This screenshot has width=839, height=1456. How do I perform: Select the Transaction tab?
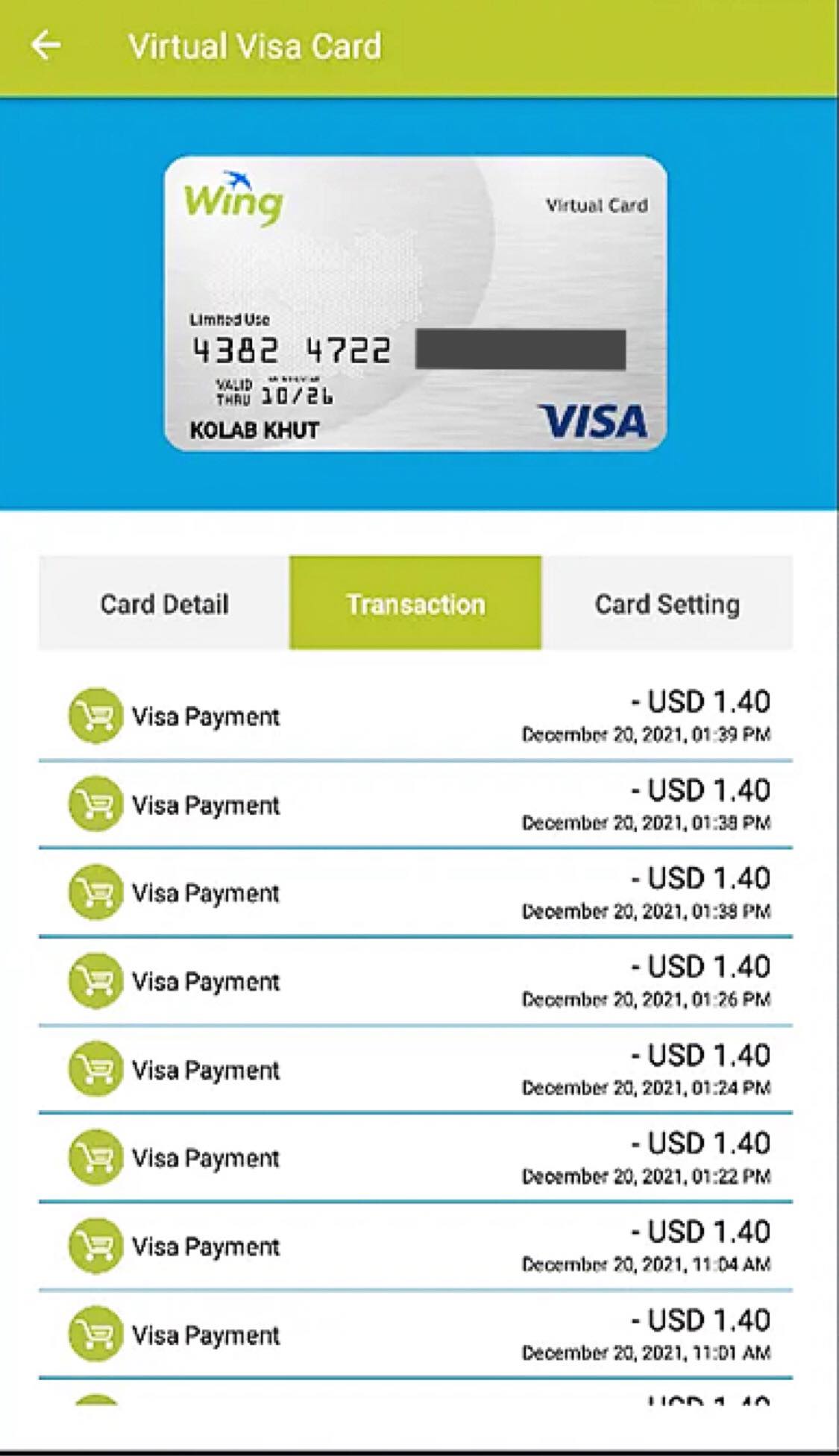click(x=415, y=603)
